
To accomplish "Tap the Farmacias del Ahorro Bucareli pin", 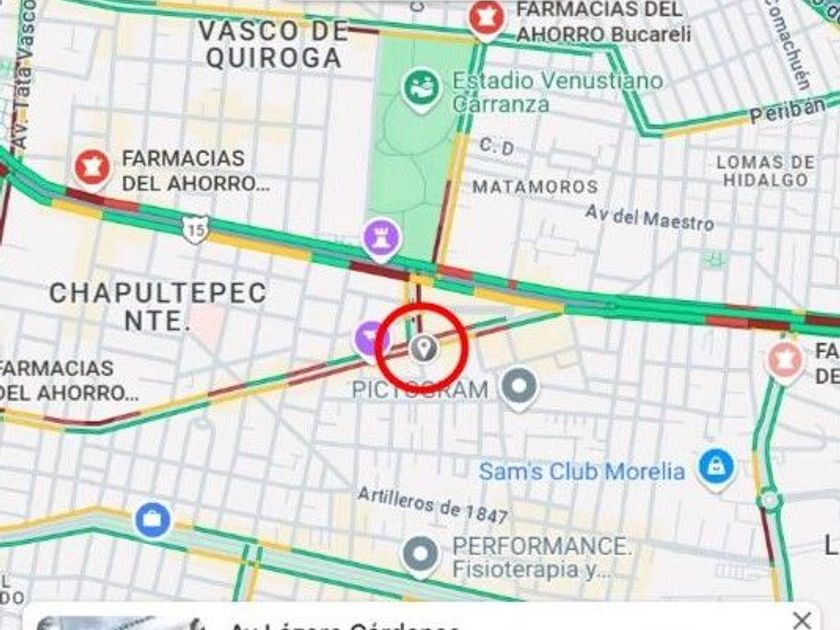I will click(485, 19).
